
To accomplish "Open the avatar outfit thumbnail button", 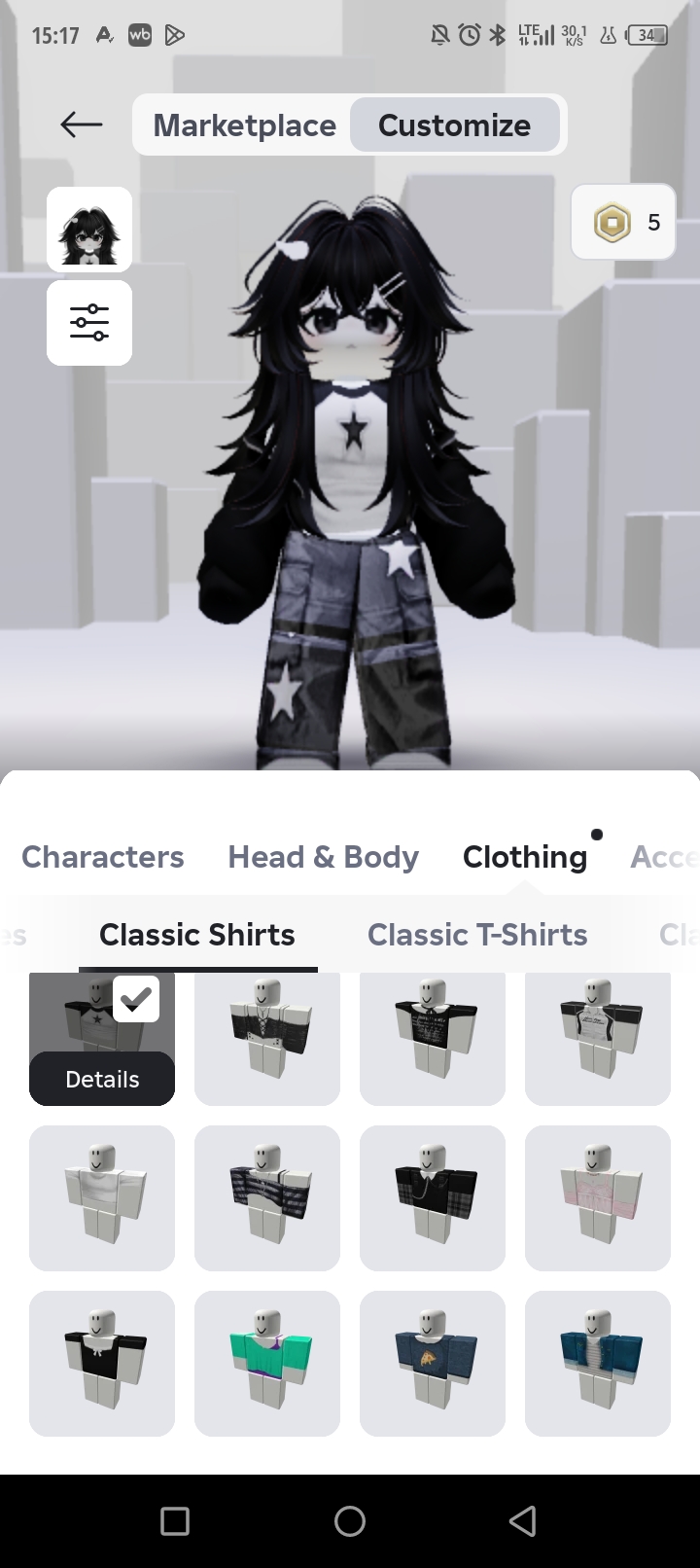I will click(89, 230).
